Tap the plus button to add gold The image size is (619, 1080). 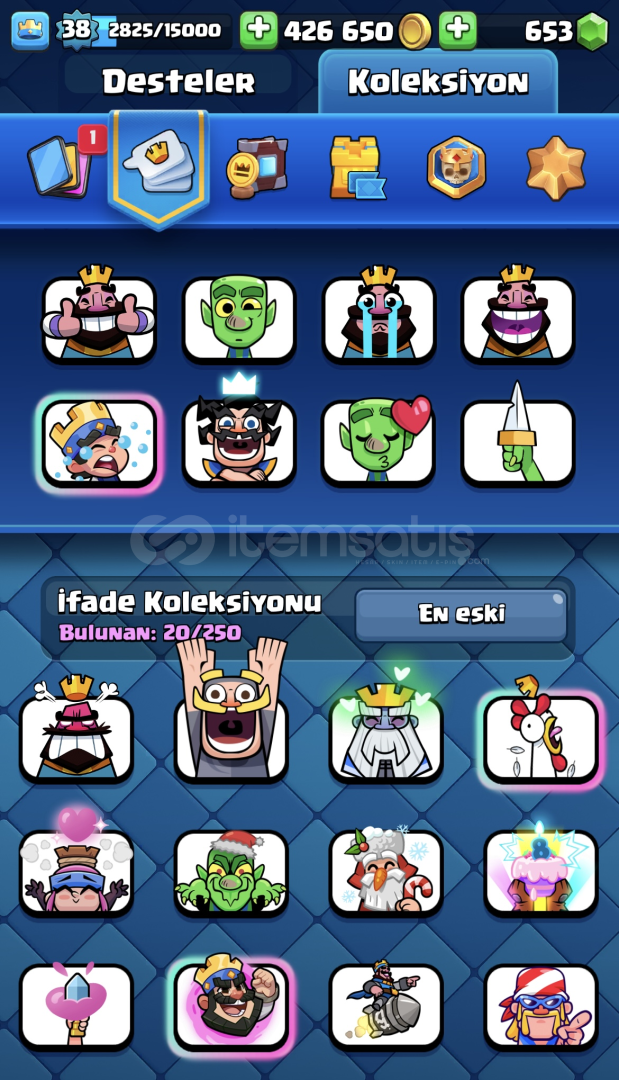coord(258,30)
